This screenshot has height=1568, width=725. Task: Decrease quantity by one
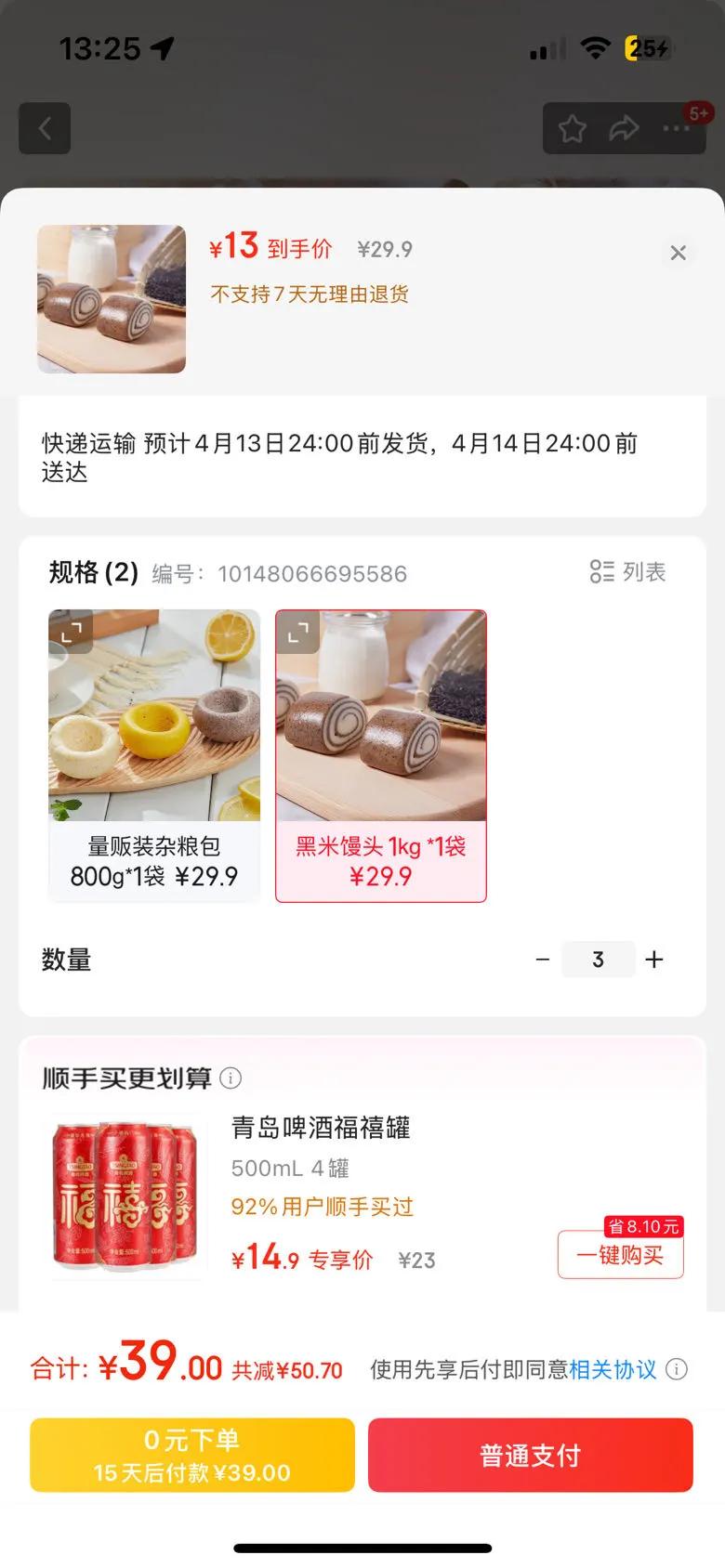543,960
